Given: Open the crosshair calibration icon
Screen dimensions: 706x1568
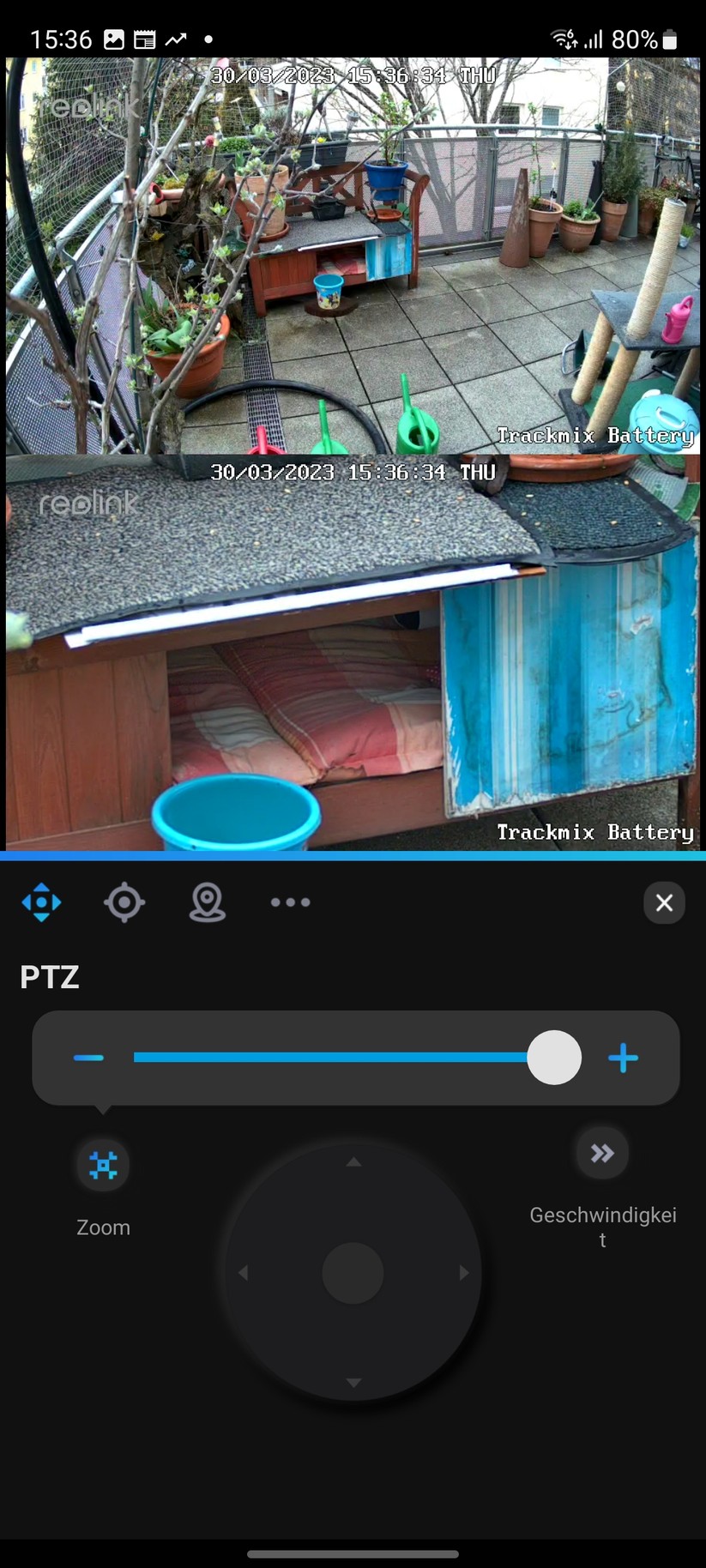Looking at the screenshot, I should coord(124,902).
